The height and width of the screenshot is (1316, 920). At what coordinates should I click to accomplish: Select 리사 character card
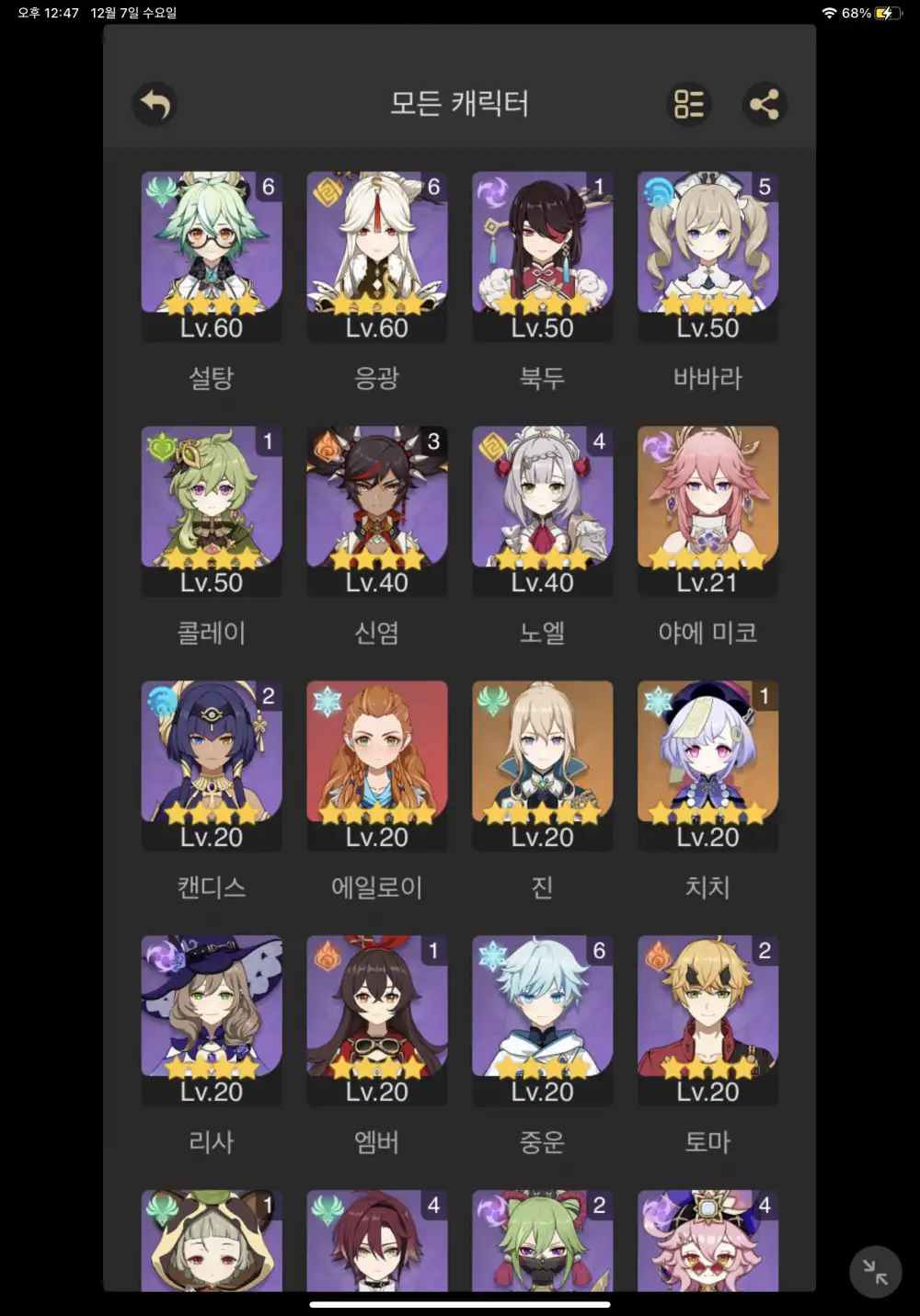[212, 1020]
